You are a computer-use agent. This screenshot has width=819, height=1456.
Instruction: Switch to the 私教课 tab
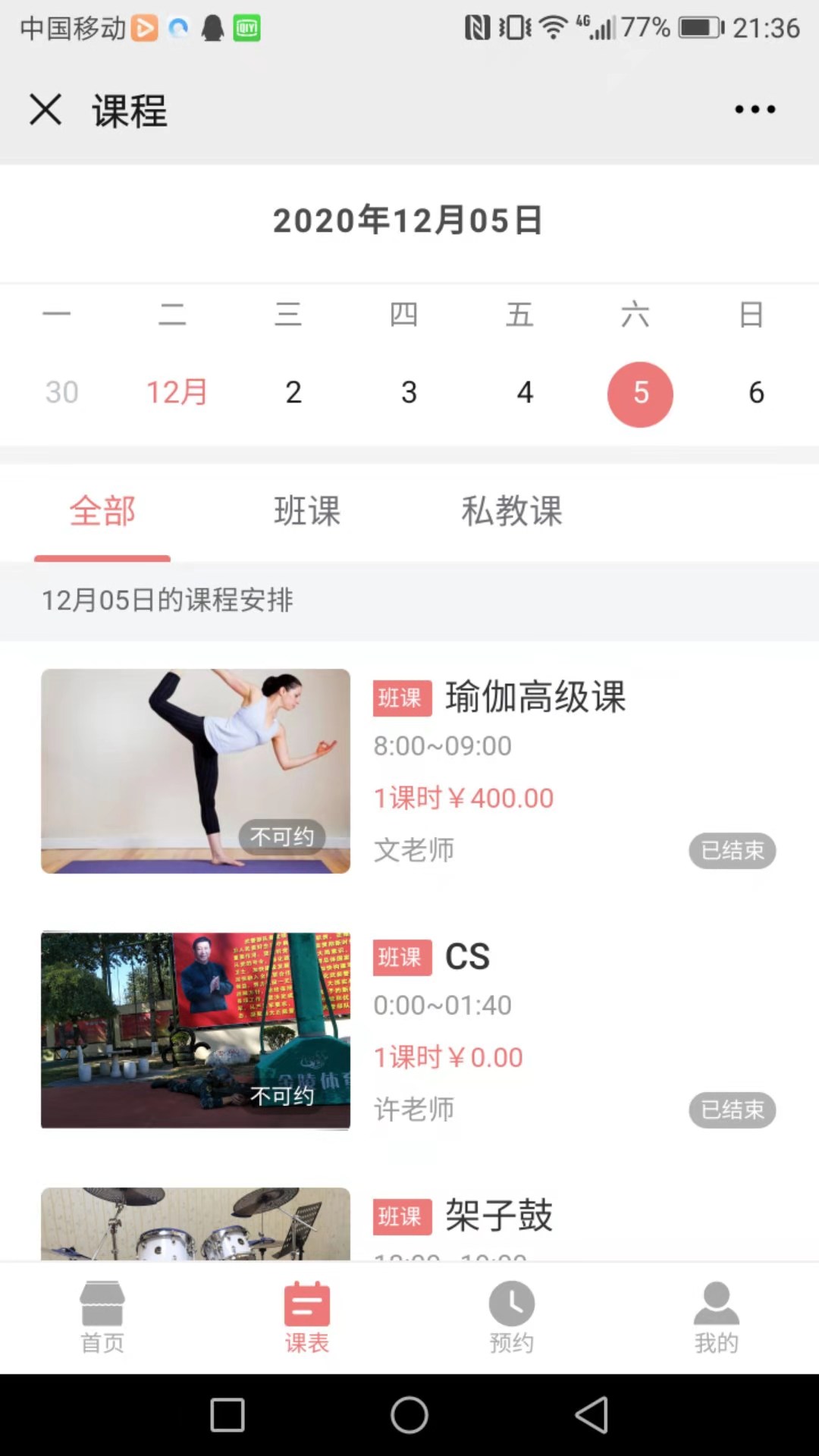(x=512, y=511)
